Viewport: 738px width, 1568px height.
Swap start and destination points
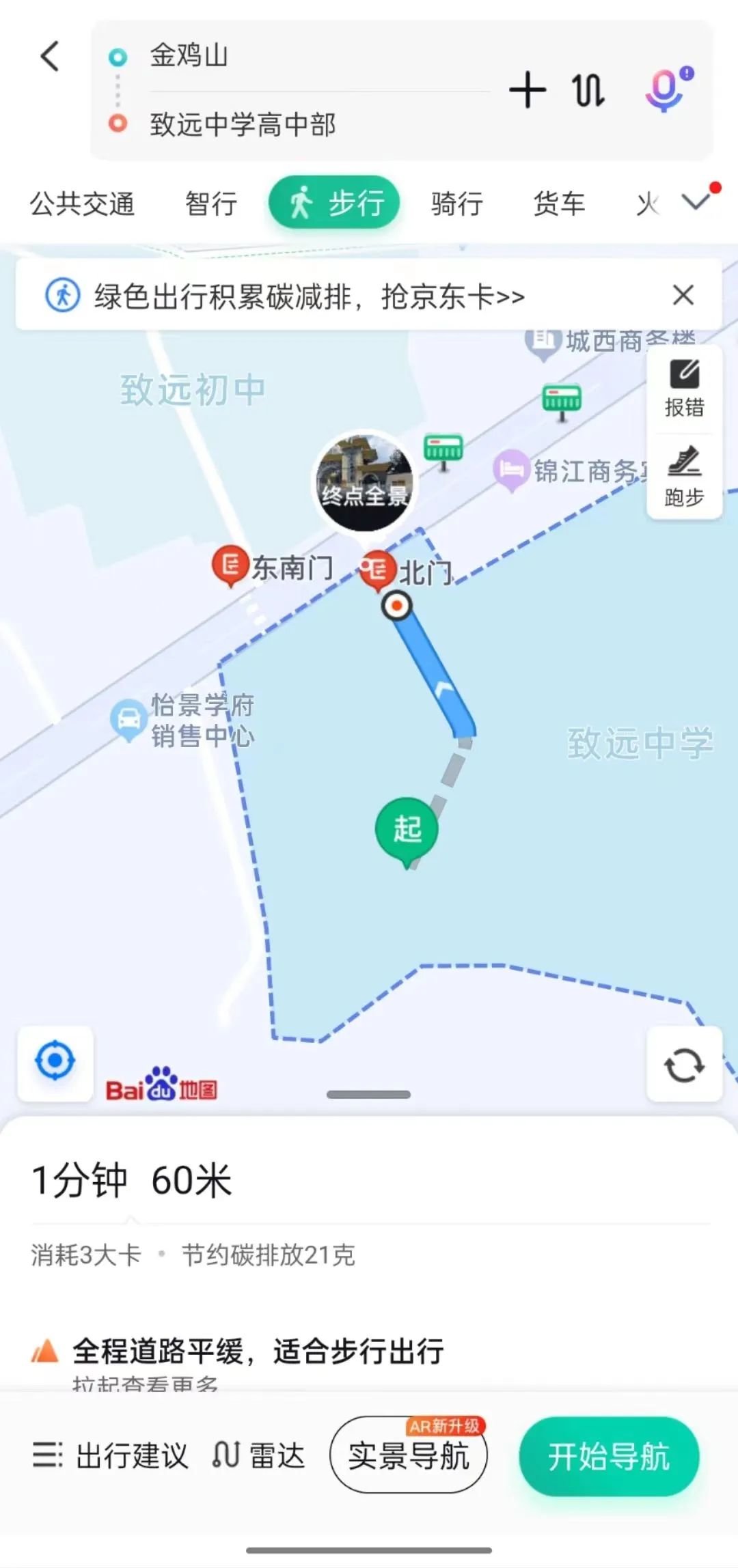tap(589, 90)
